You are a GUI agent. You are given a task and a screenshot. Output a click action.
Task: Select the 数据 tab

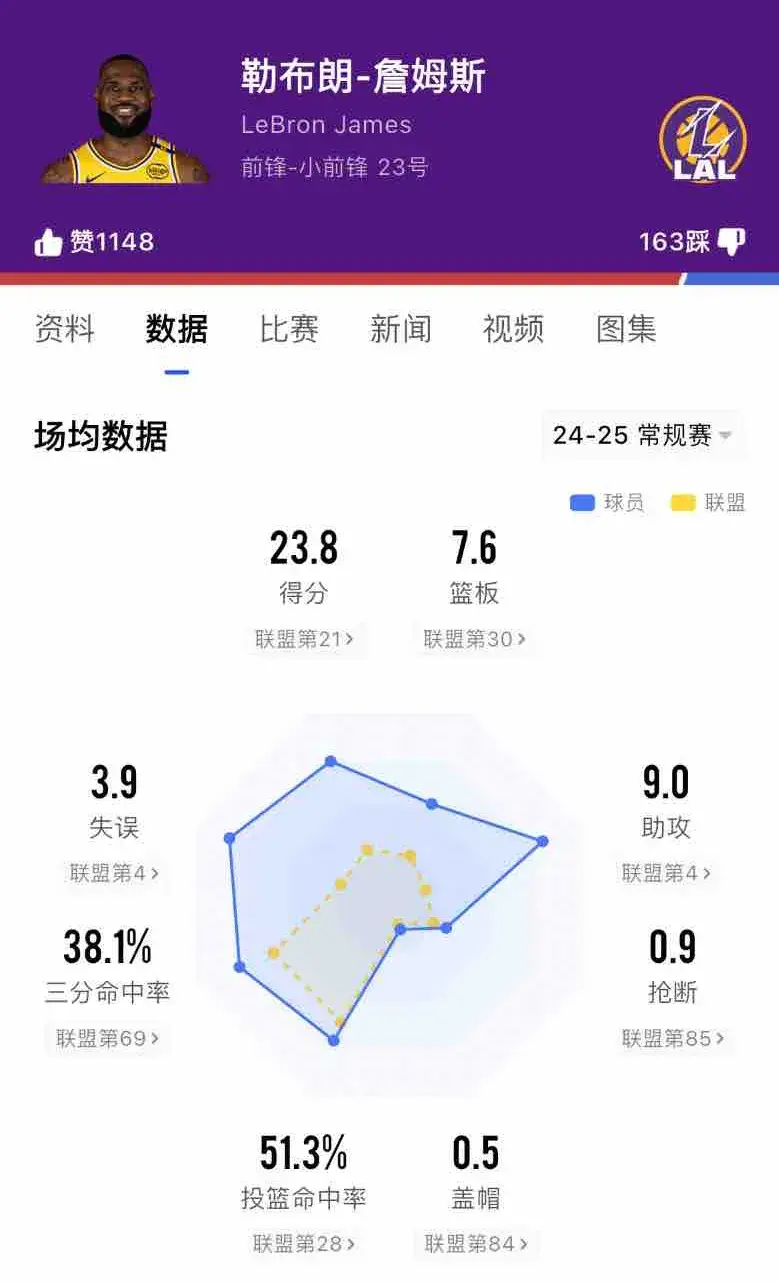pyautogui.click(x=177, y=329)
